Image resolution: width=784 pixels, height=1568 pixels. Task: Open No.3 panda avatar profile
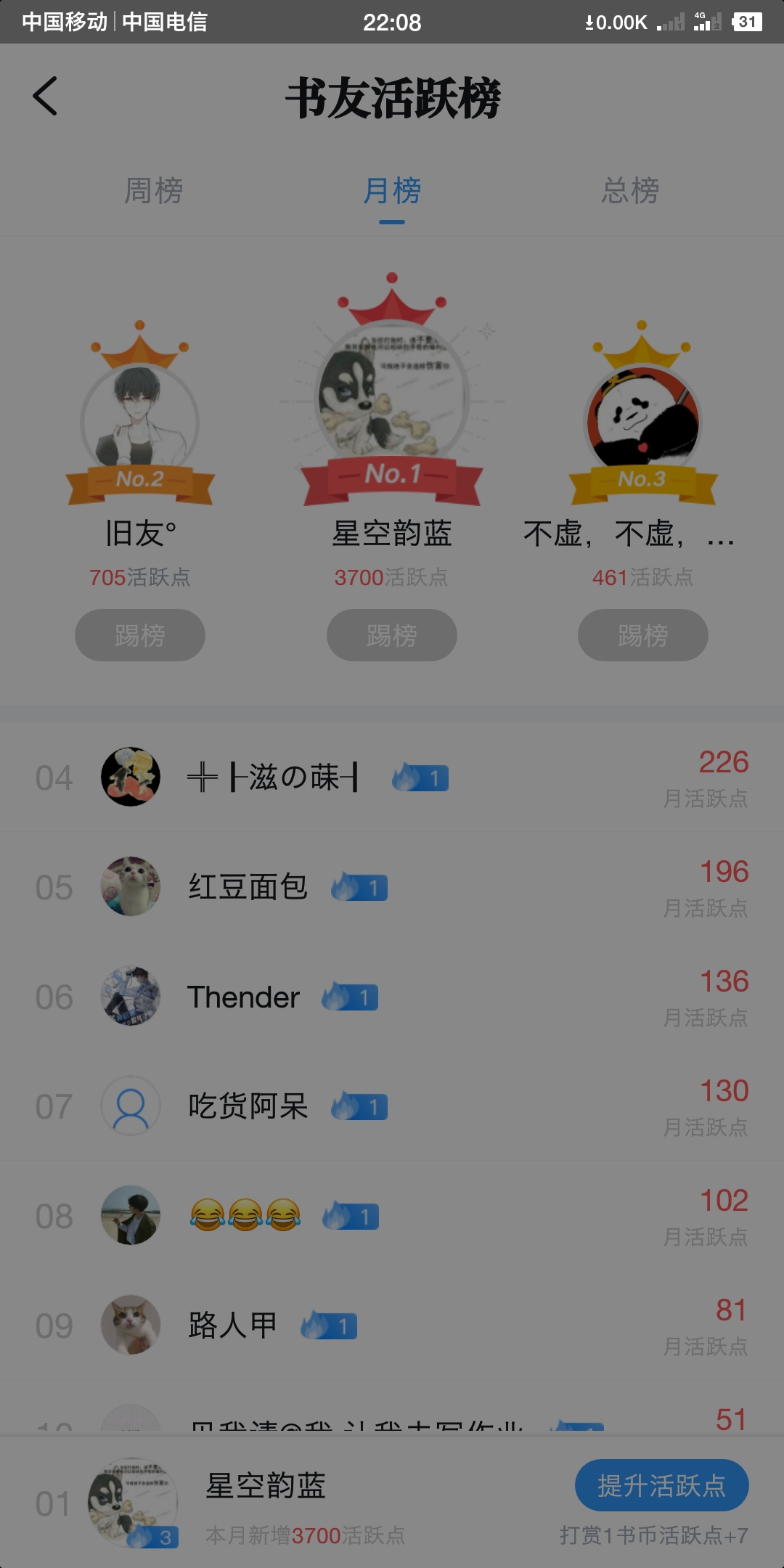pyautogui.click(x=643, y=417)
